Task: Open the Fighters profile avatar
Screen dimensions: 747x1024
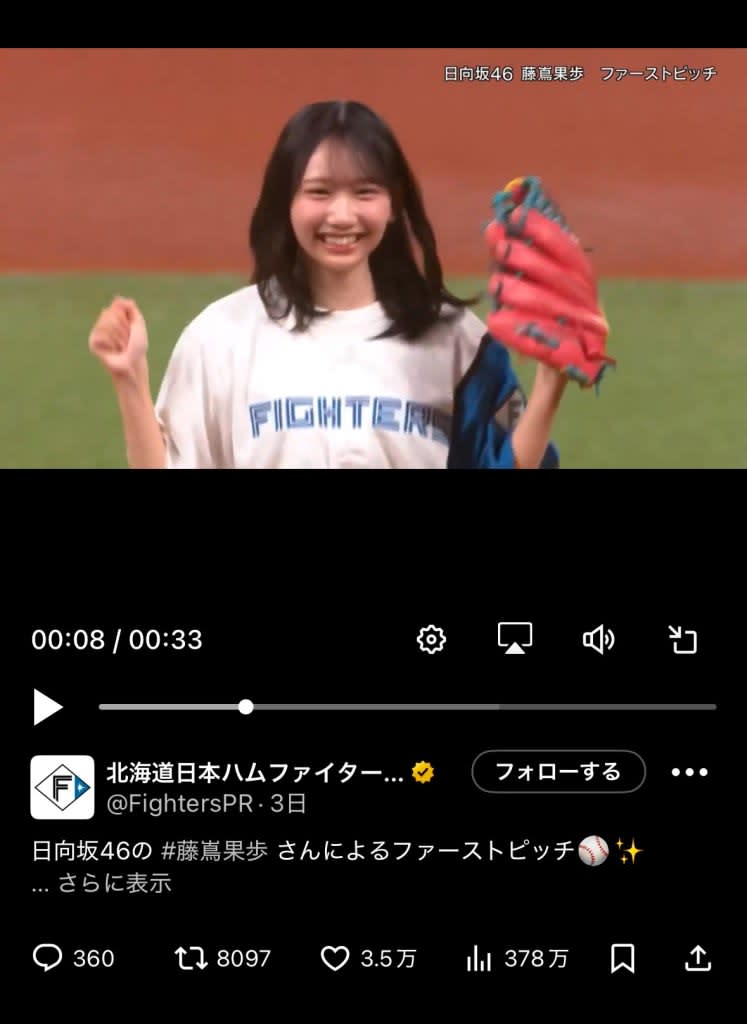Action: pyautogui.click(x=62, y=787)
